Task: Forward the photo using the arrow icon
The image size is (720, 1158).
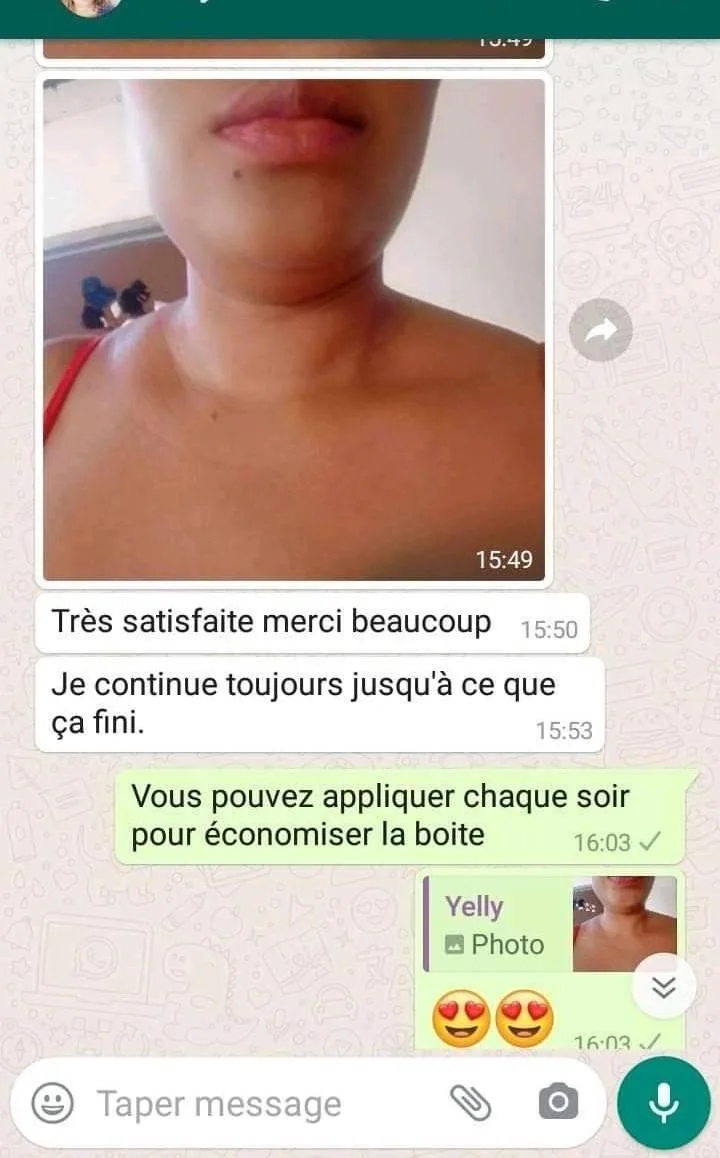Action: pyautogui.click(x=601, y=330)
